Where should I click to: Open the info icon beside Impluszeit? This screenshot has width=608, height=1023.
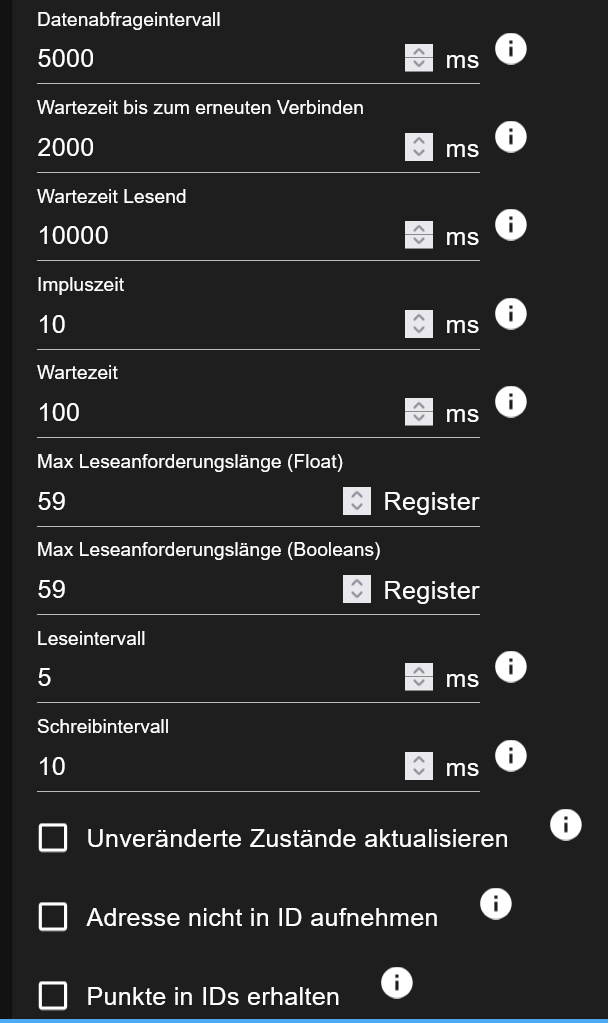click(511, 314)
